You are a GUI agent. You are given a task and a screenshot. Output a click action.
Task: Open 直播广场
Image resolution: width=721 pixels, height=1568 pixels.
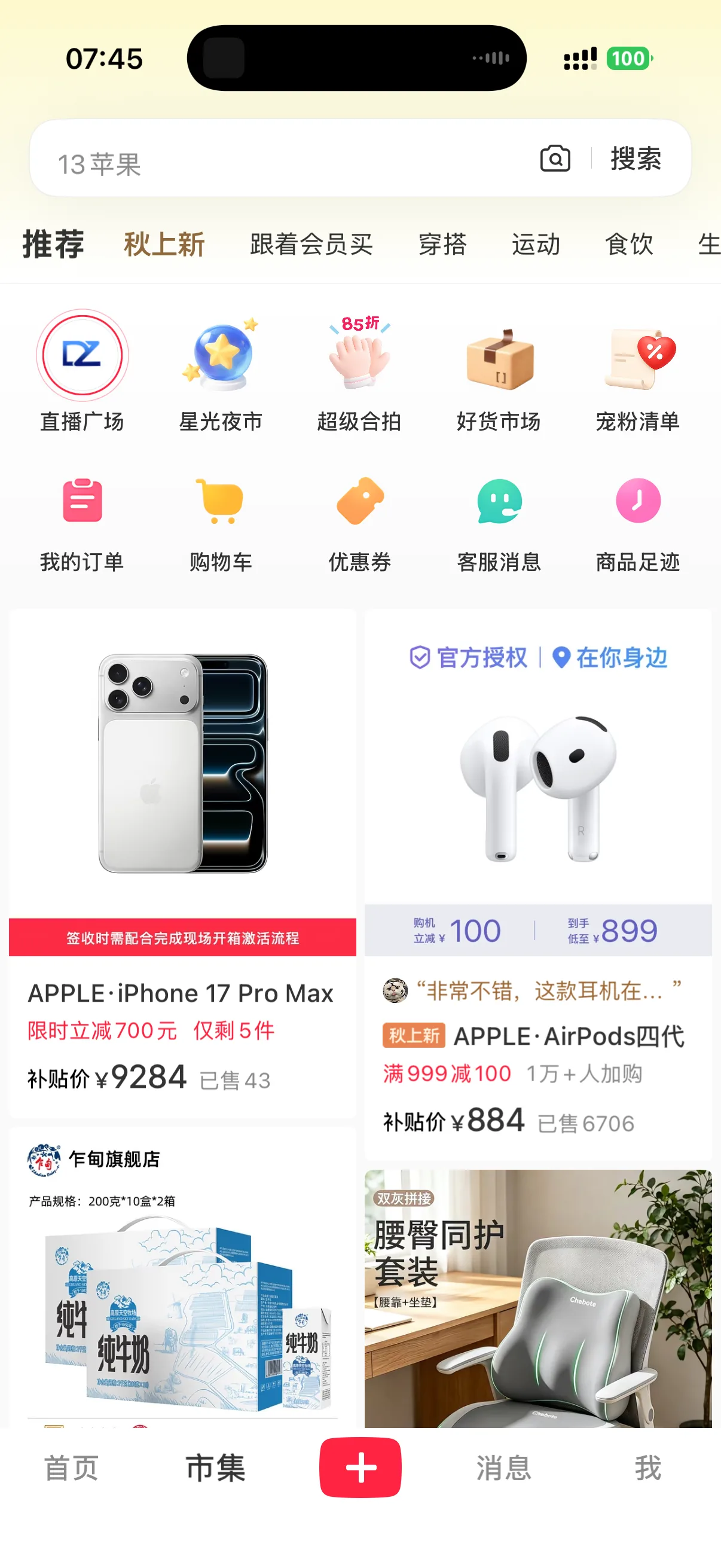click(x=82, y=372)
